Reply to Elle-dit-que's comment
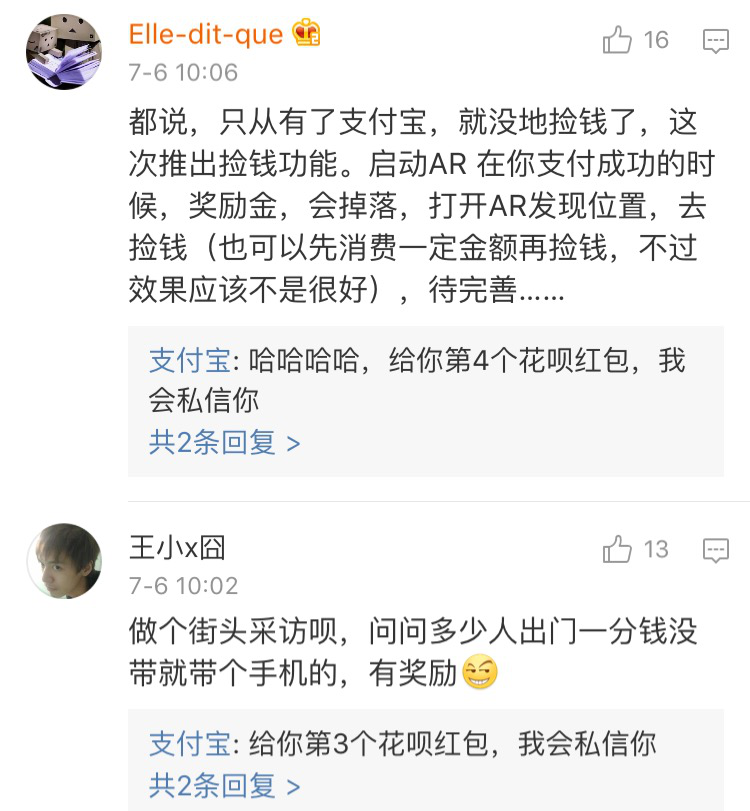Screen dimensions: 750x811 pyautogui.click(x=715, y=41)
